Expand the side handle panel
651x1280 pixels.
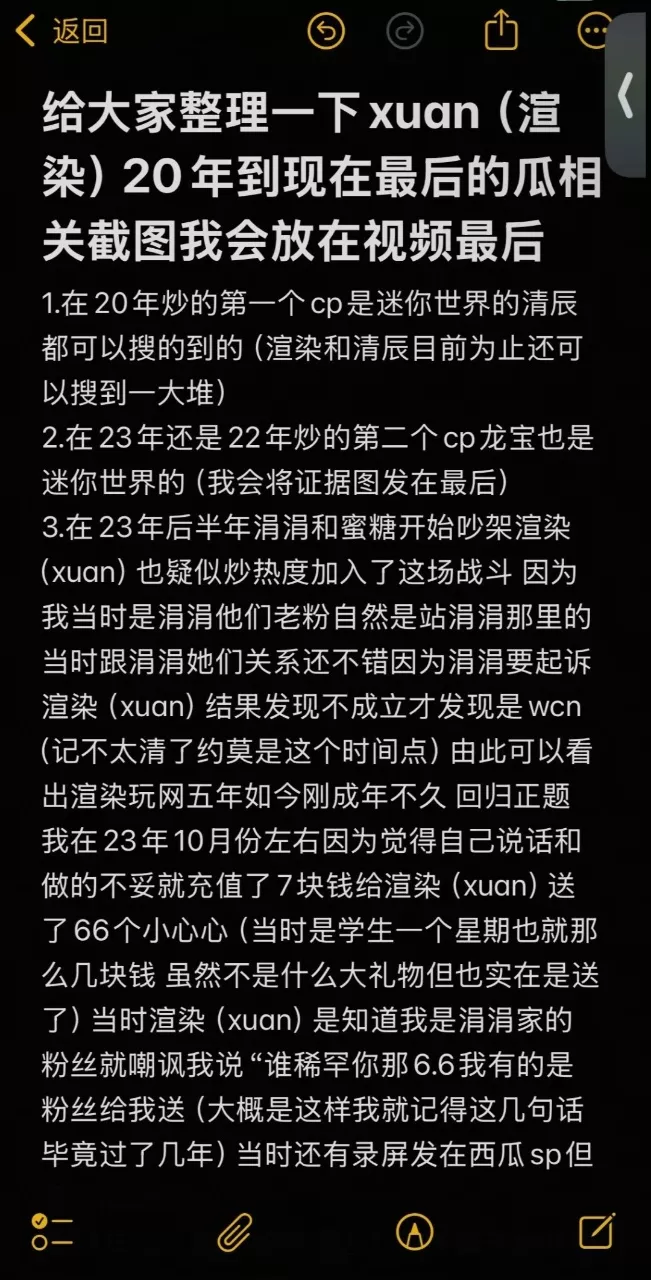click(627, 96)
